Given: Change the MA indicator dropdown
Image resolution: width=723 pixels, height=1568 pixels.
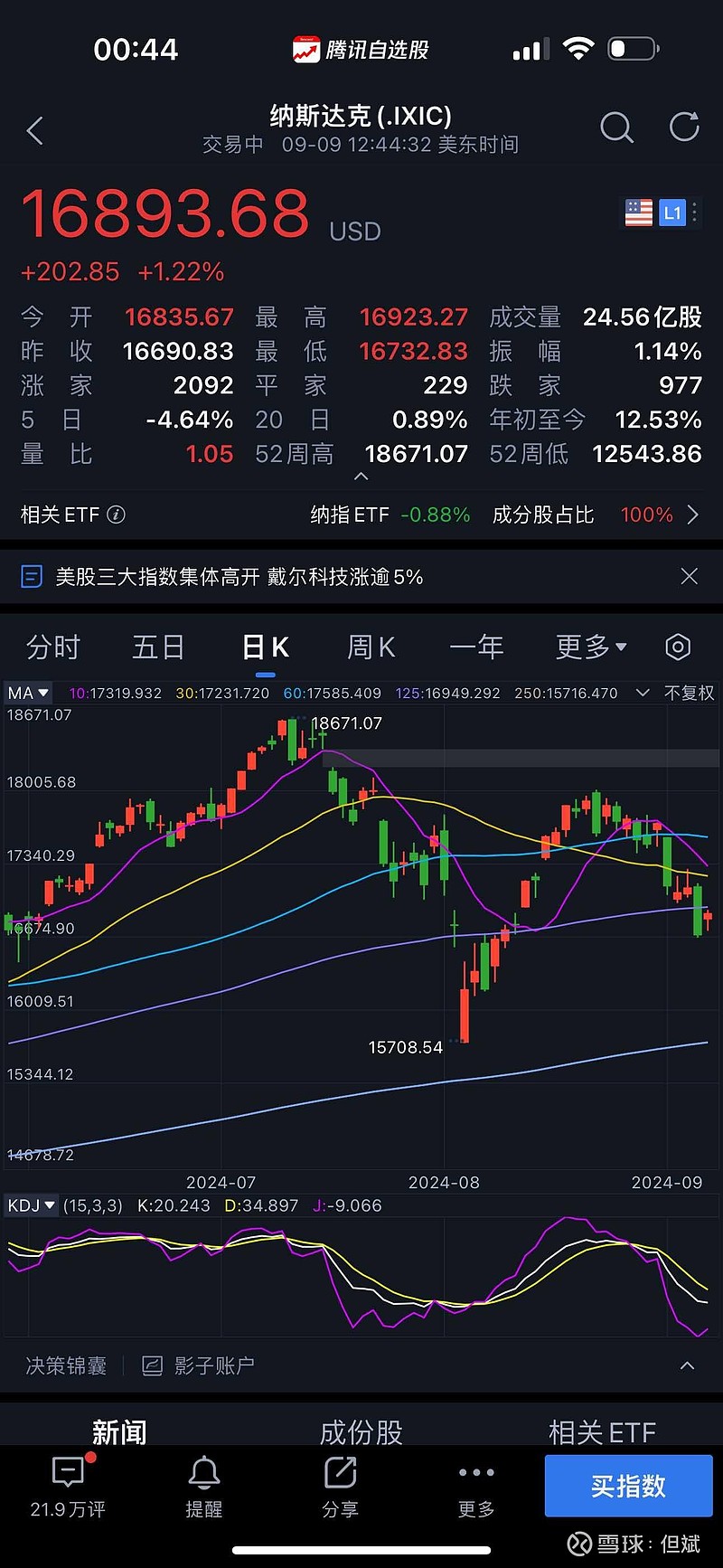Looking at the screenshot, I should click(x=28, y=694).
